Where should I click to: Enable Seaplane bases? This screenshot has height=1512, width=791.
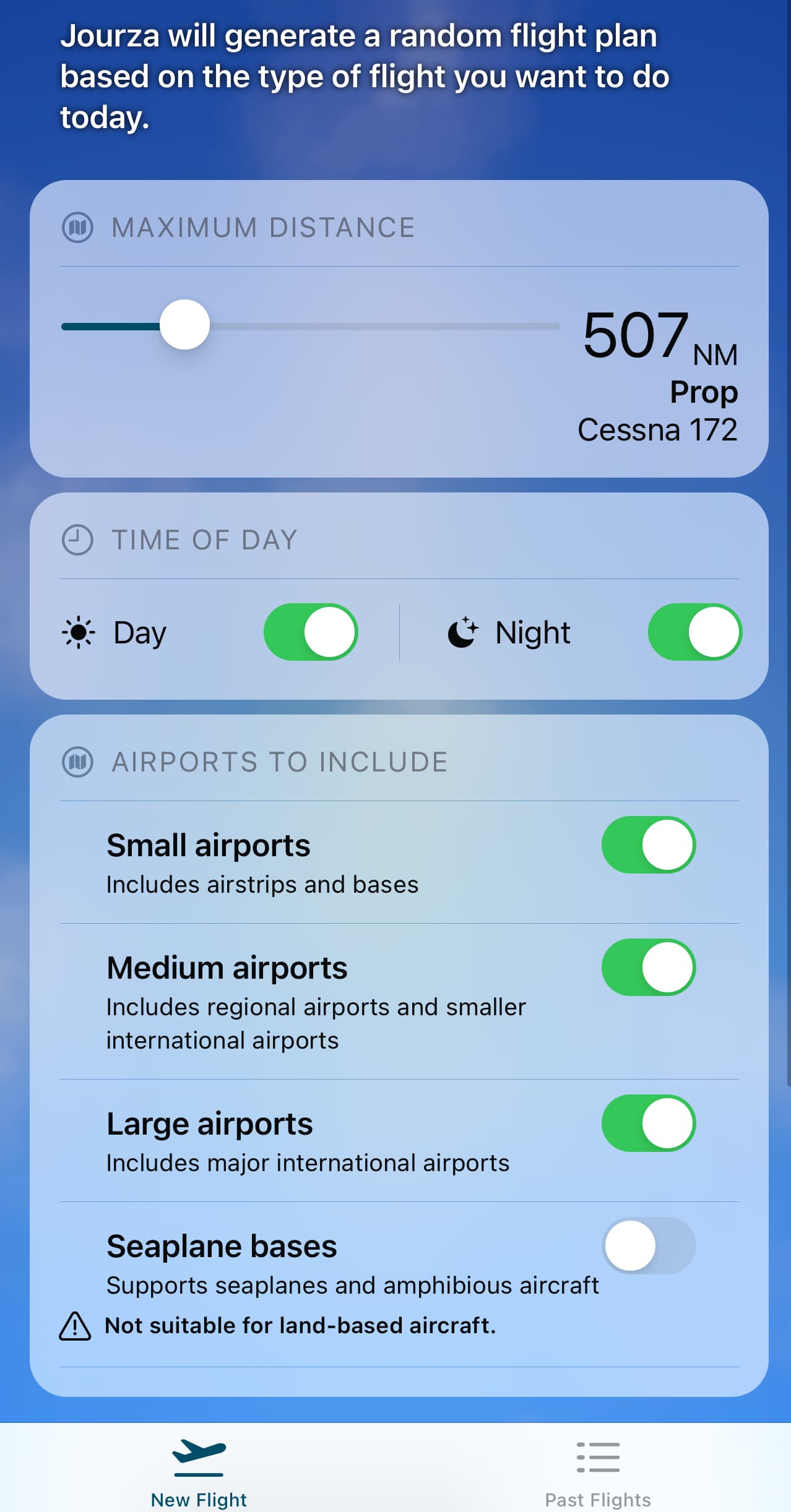[x=649, y=1245]
